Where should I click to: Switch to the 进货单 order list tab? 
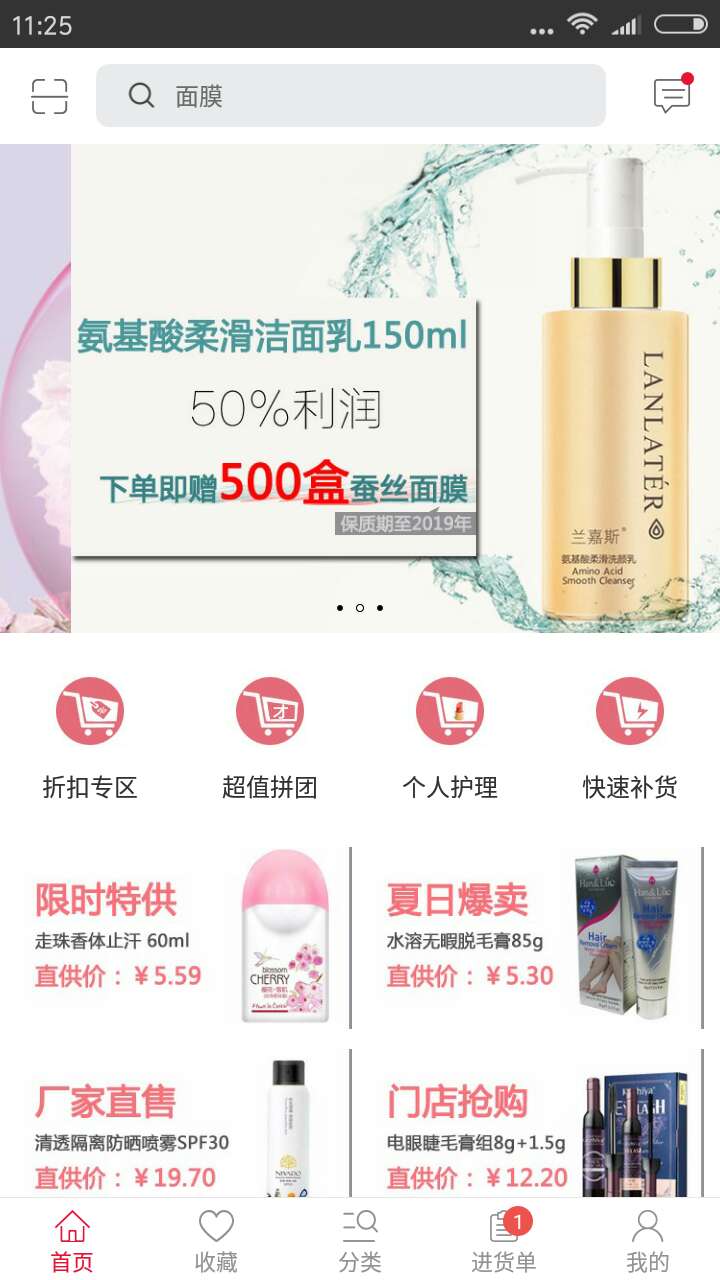coord(504,1240)
